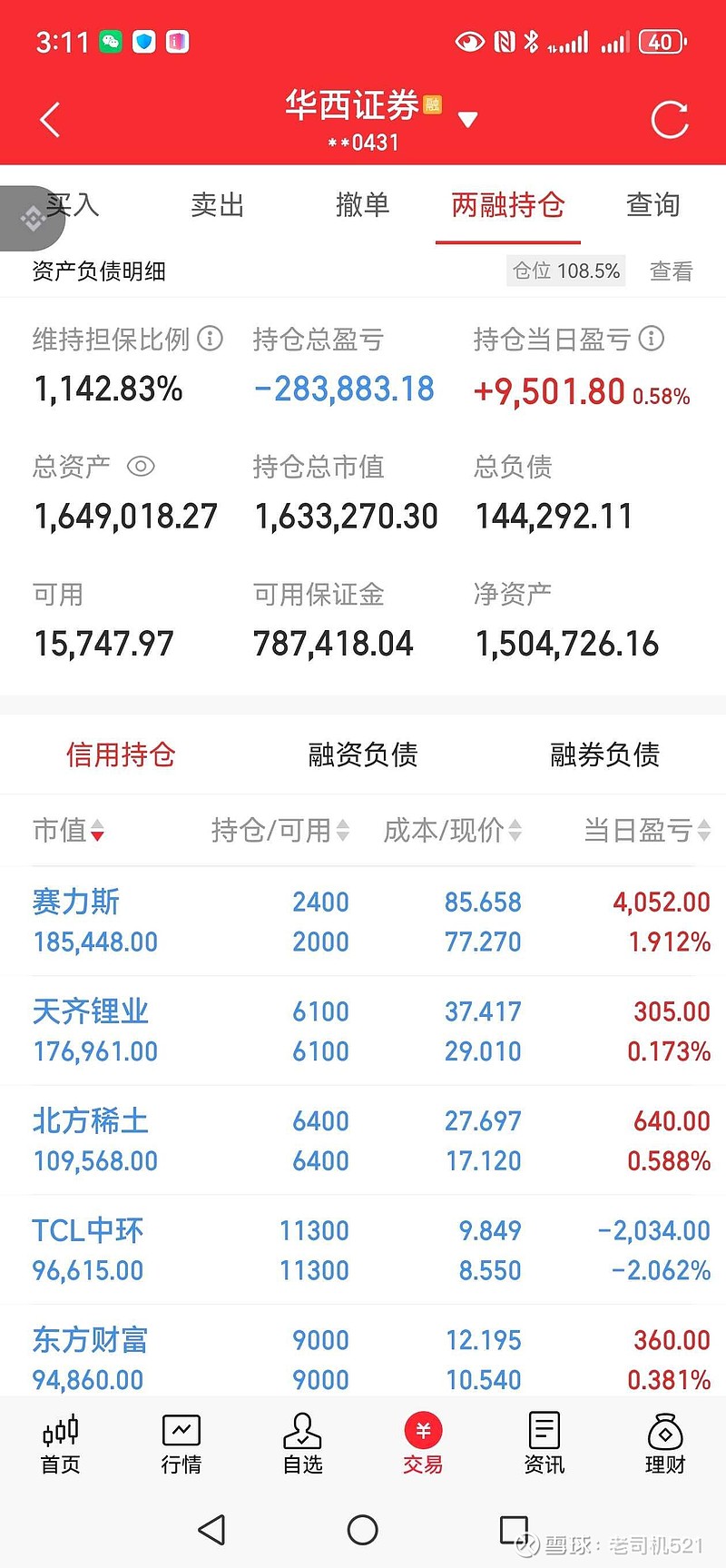Open the 赛力斯 stock entry
Screen dimensions: 726x1568
76,902
